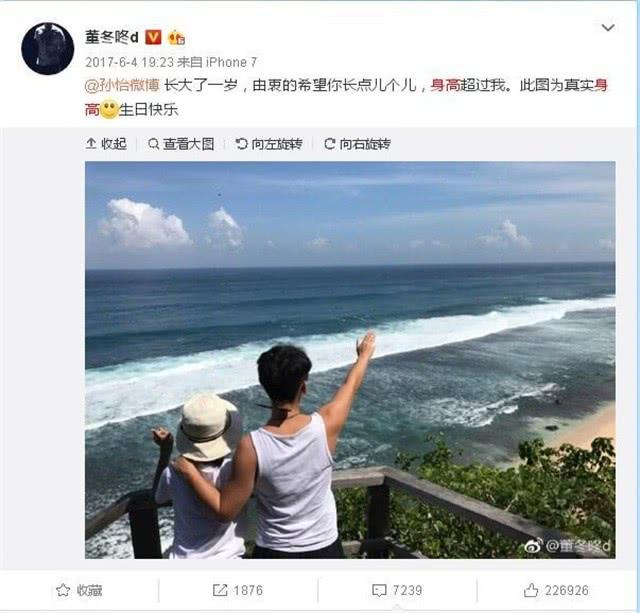Rotate the photo right with 向右旋转
The height and width of the screenshot is (613, 640).
[357, 144]
